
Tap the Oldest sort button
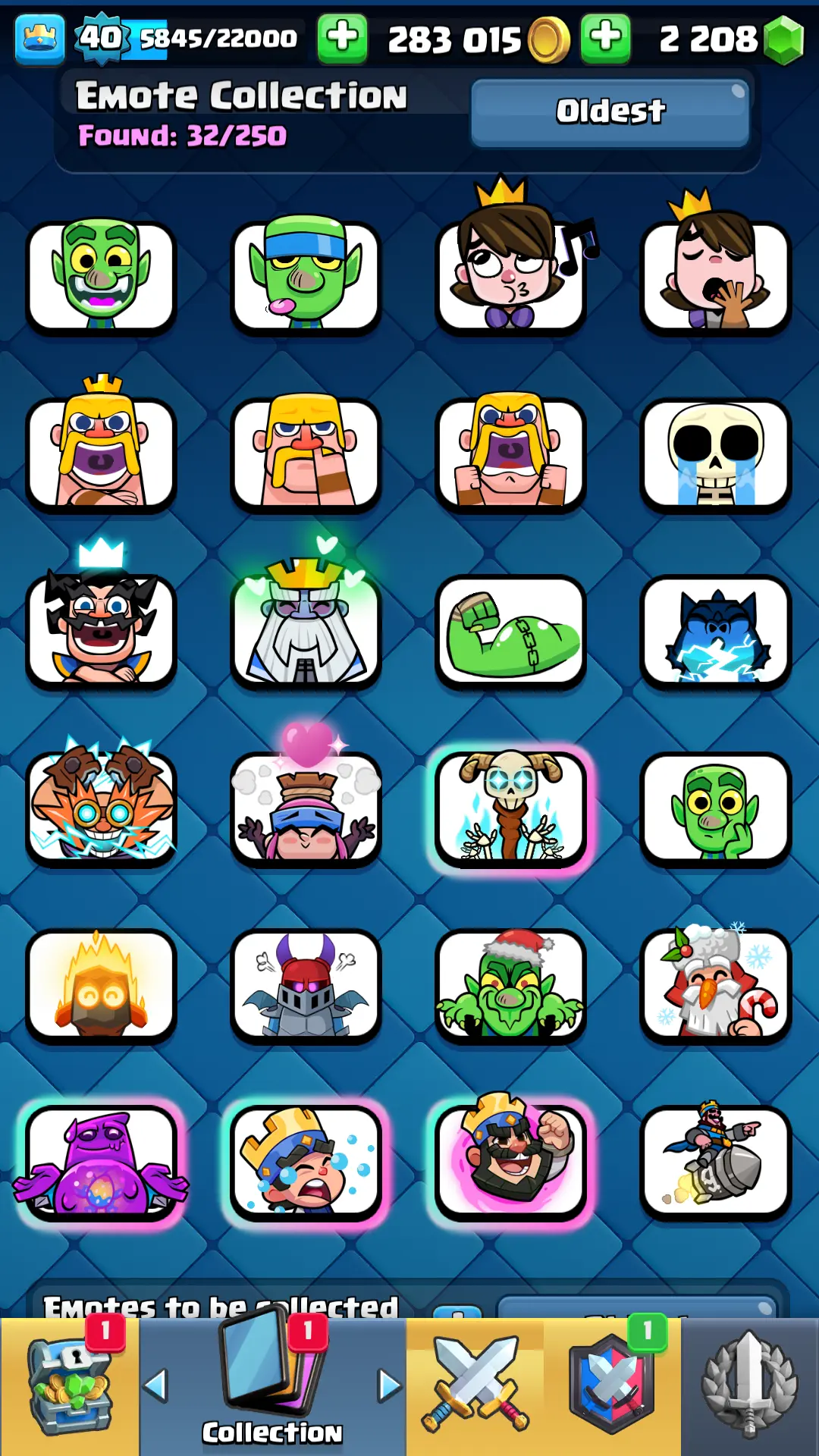[610, 112]
